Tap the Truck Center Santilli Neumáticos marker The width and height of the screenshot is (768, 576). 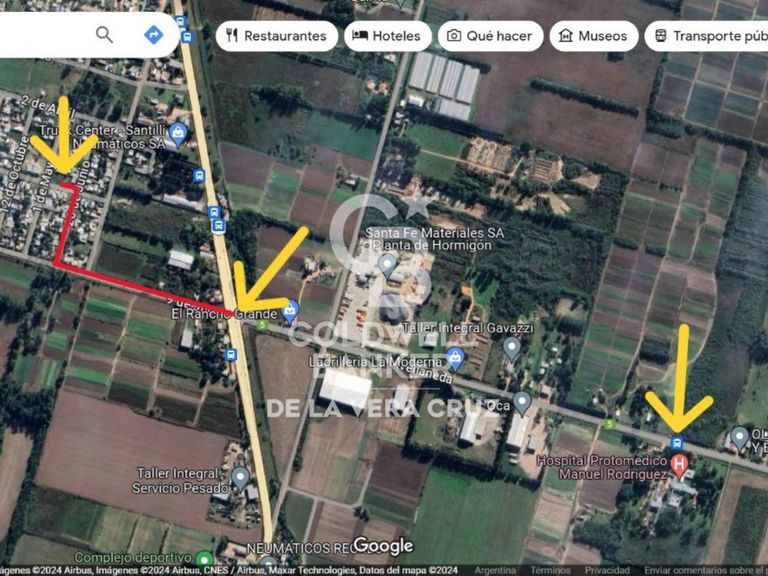coord(178,134)
